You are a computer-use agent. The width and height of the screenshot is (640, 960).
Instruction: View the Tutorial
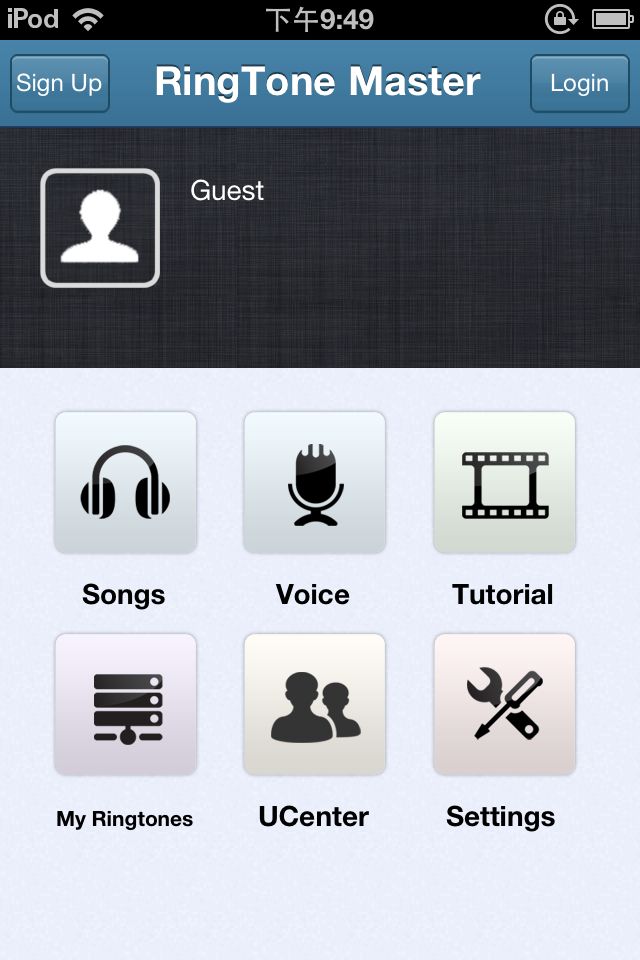(x=504, y=482)
